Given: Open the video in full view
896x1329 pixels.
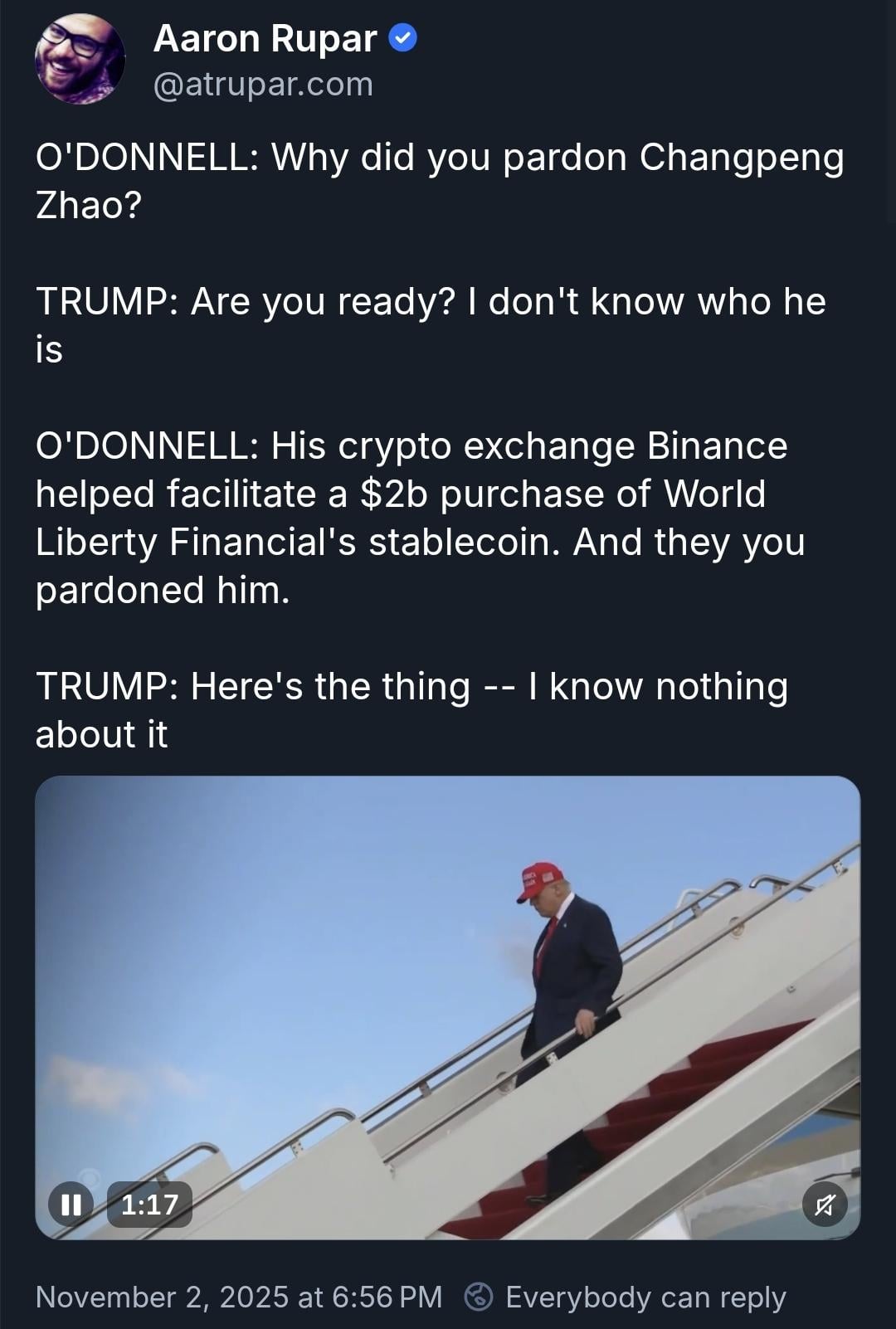Looking at the screenshot, I should 447,996.
